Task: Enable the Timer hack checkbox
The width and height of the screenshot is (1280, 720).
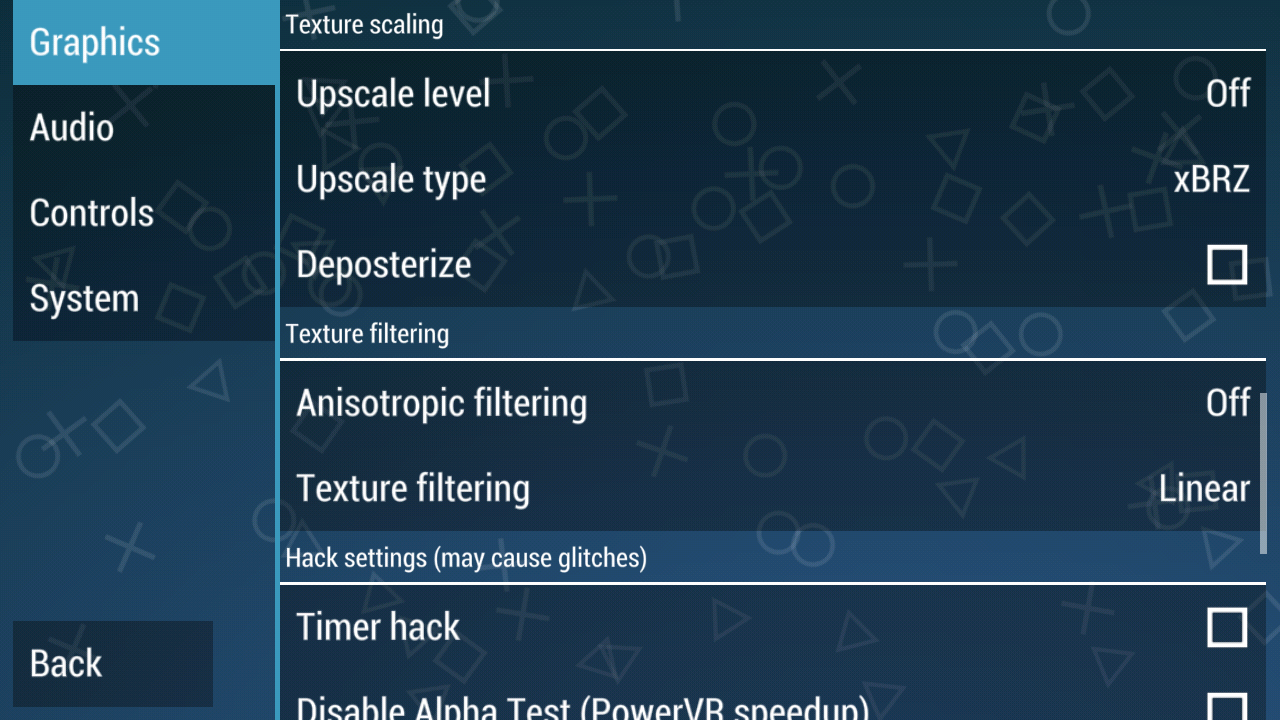Action: [x=1227, y=628]
